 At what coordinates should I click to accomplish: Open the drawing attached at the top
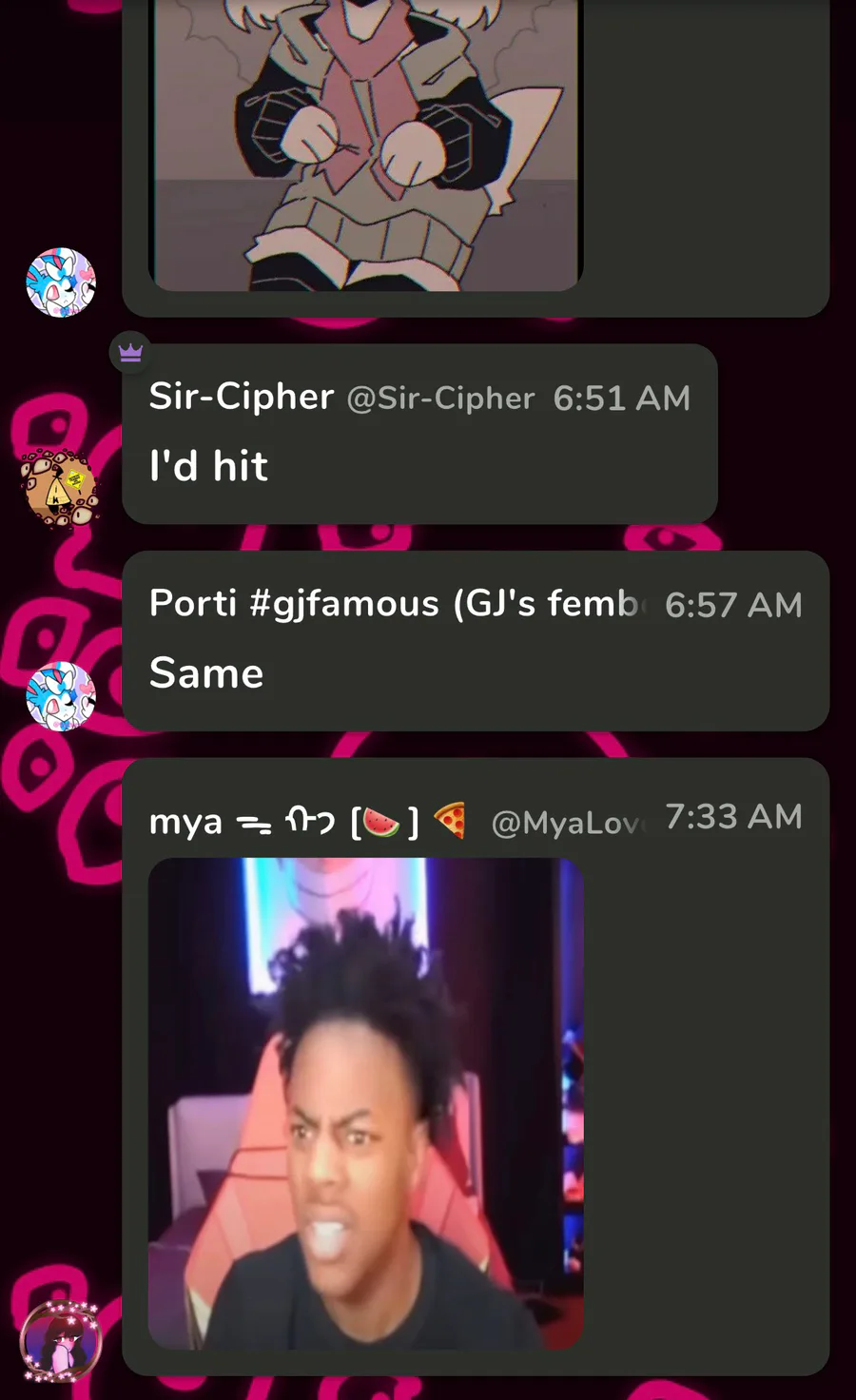[366, 145]
